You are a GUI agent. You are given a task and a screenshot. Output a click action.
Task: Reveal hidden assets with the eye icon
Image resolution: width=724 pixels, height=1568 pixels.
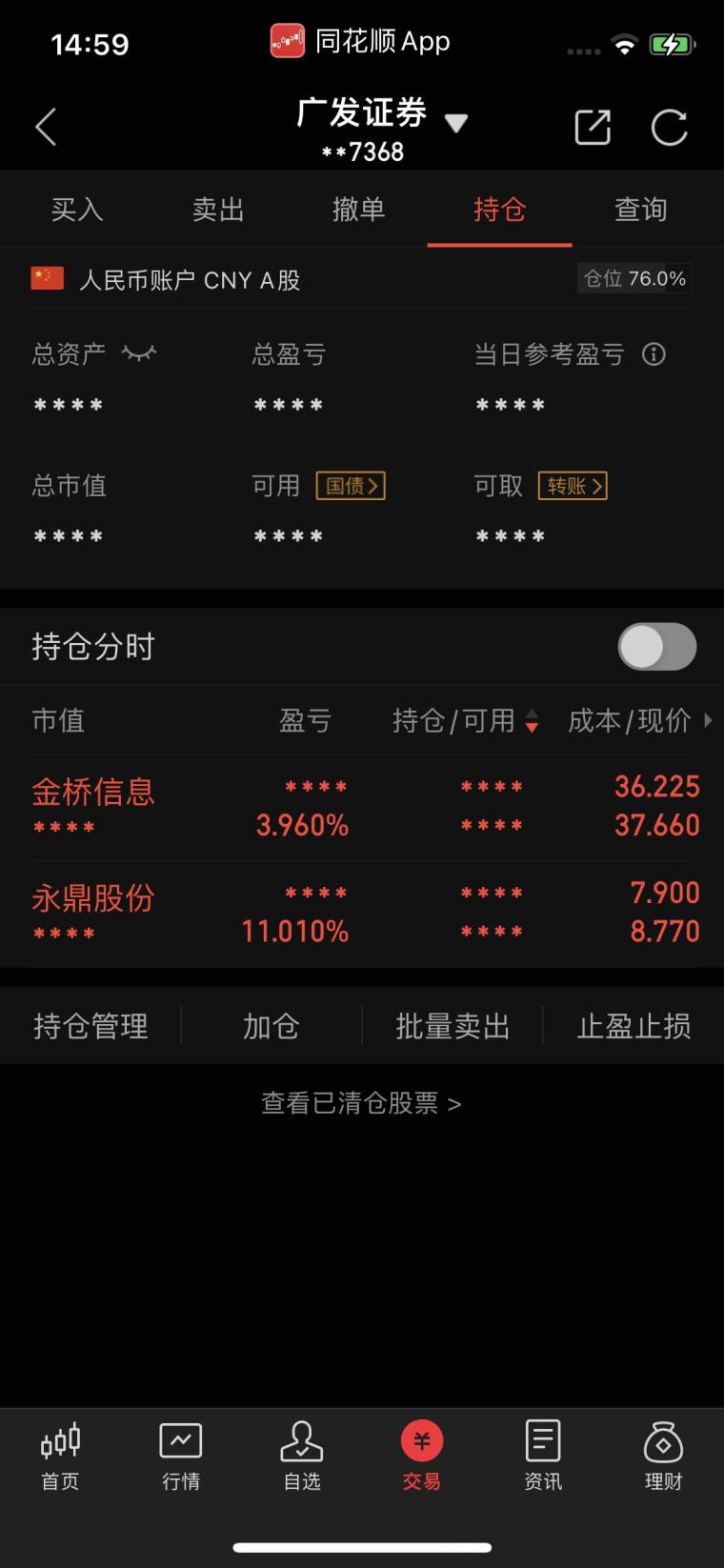pos(139,354)
